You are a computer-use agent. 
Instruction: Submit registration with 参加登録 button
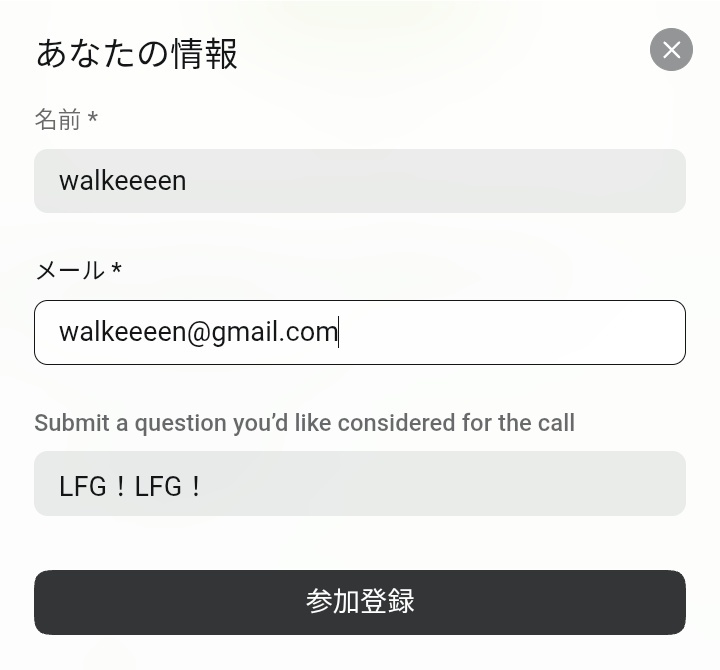point(360,602)
